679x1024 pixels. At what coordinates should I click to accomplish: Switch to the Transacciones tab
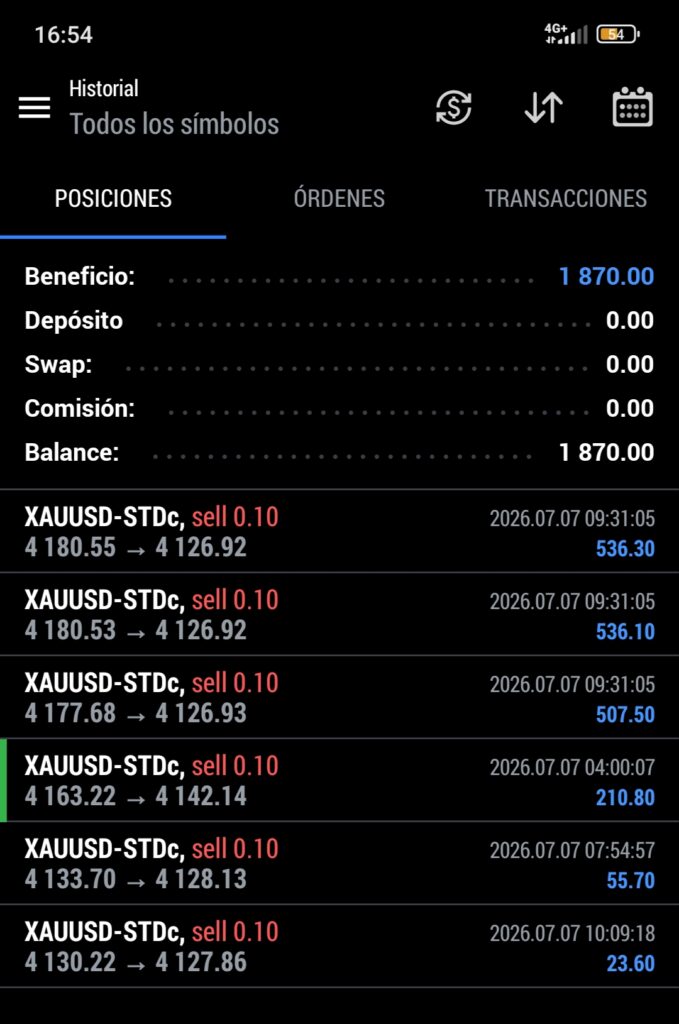click(x=565, y=199)
